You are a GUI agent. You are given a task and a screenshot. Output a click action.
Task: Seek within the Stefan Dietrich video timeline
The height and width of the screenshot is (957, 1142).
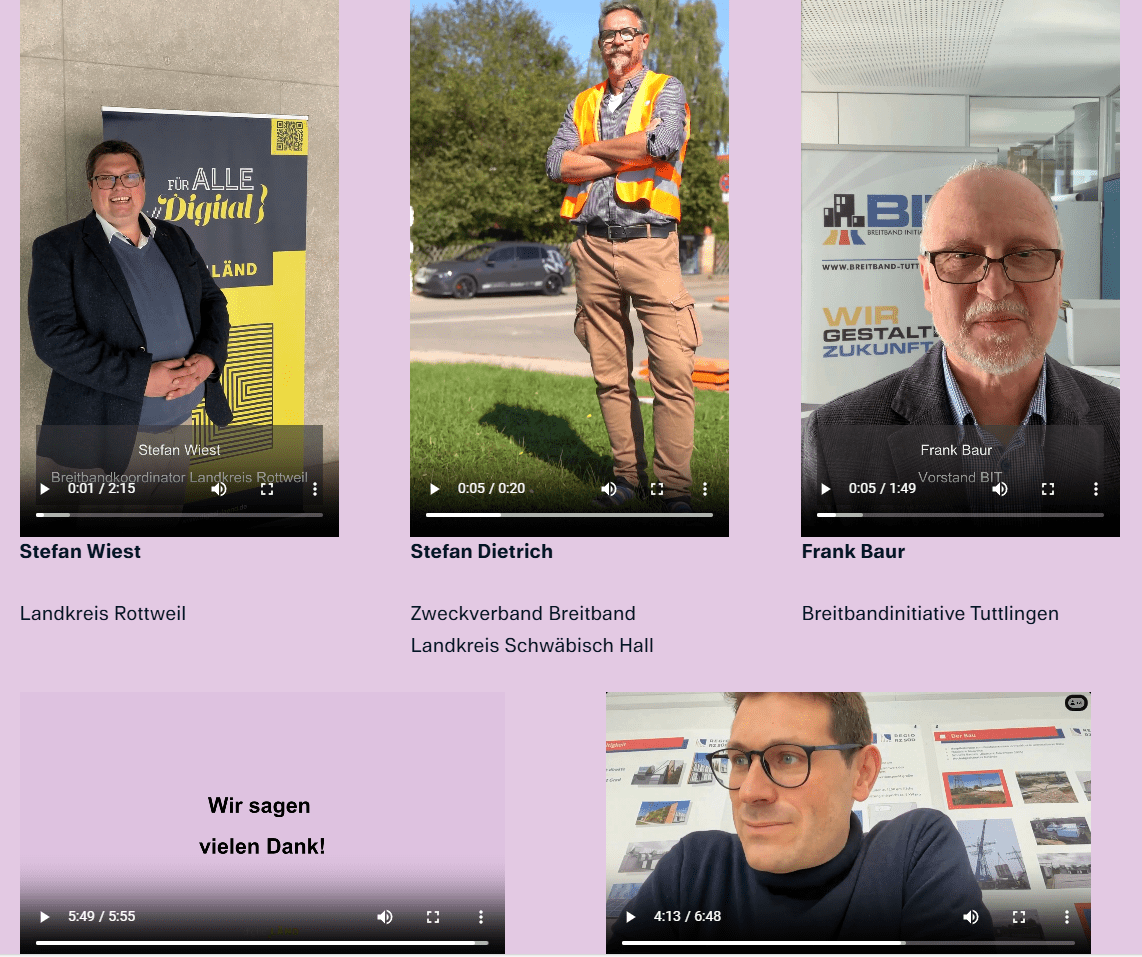(569, 515)
